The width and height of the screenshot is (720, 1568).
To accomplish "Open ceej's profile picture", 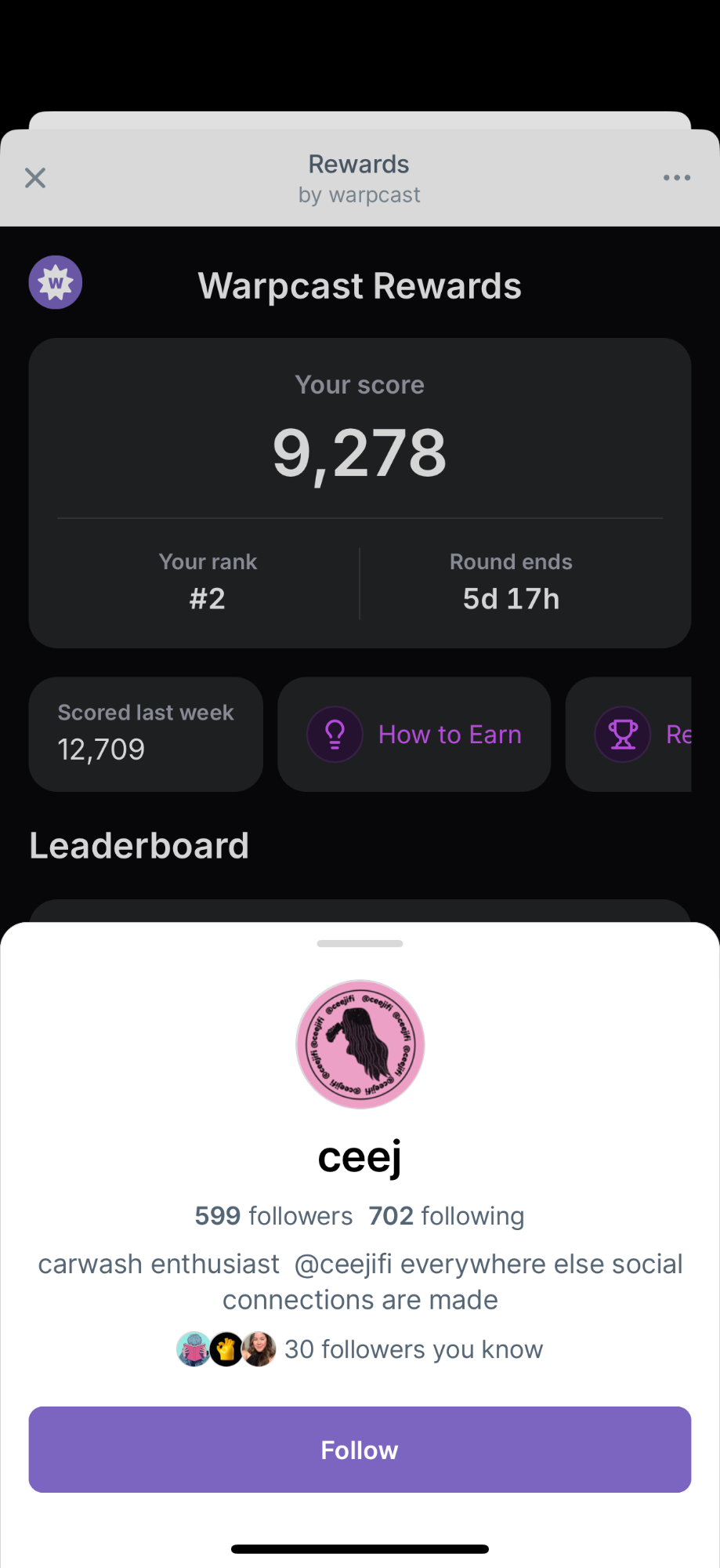I will tap(360, 1044).
